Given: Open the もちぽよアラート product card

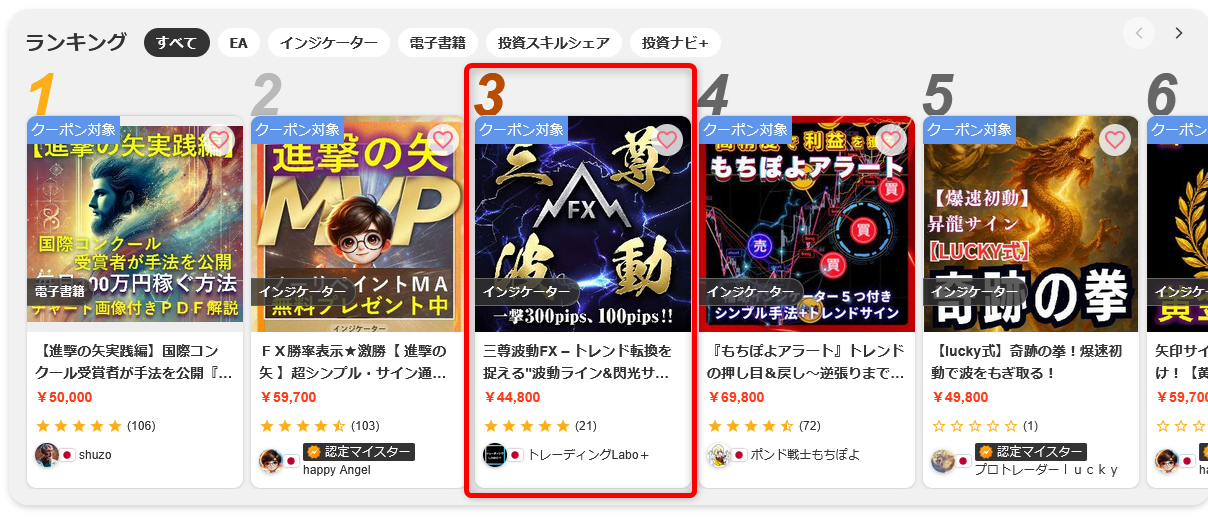Looking at the screenshot, I should pyautogui.click(x=806, y=362).
